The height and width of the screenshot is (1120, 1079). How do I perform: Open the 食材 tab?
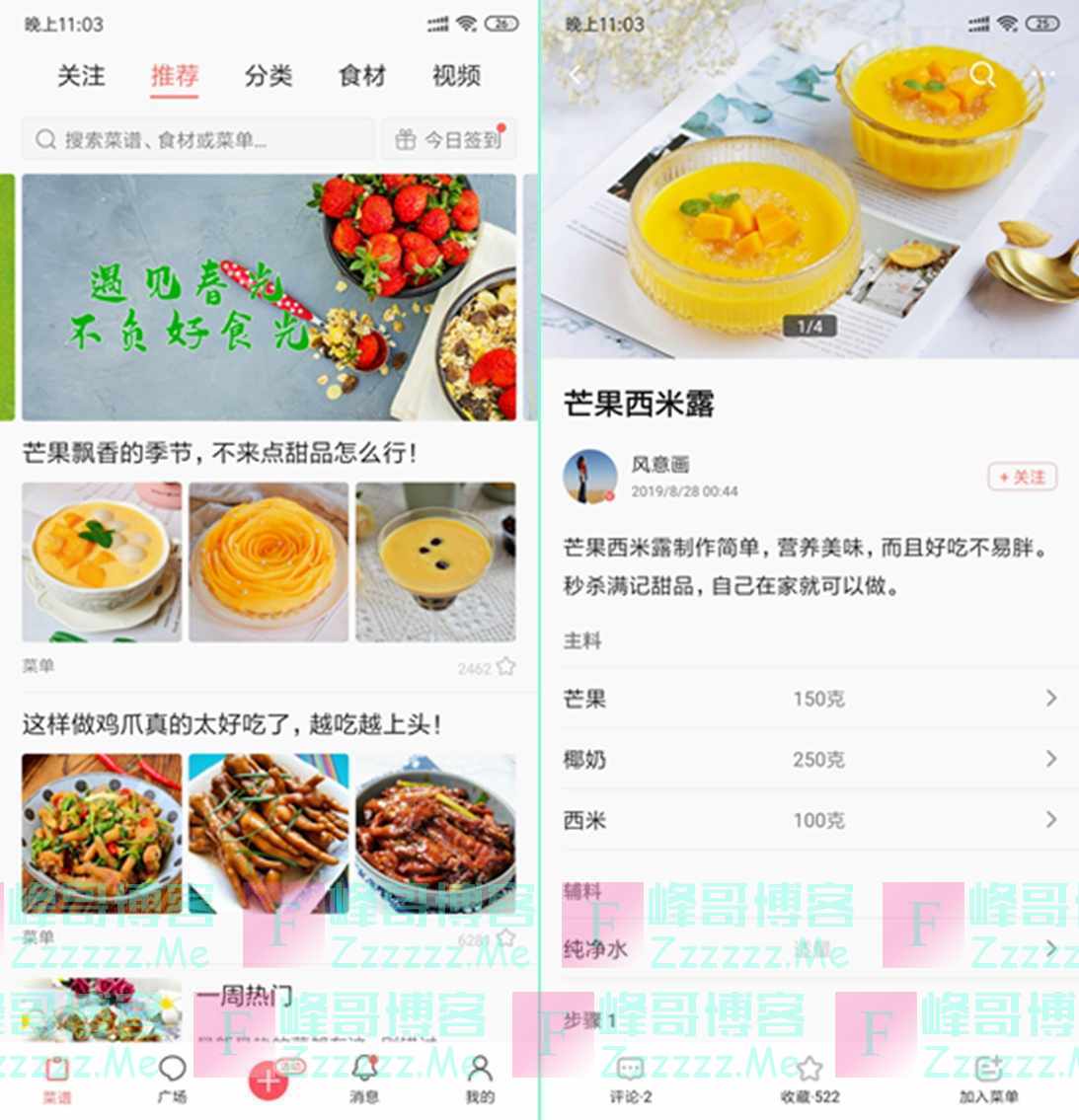coord(361,76)
